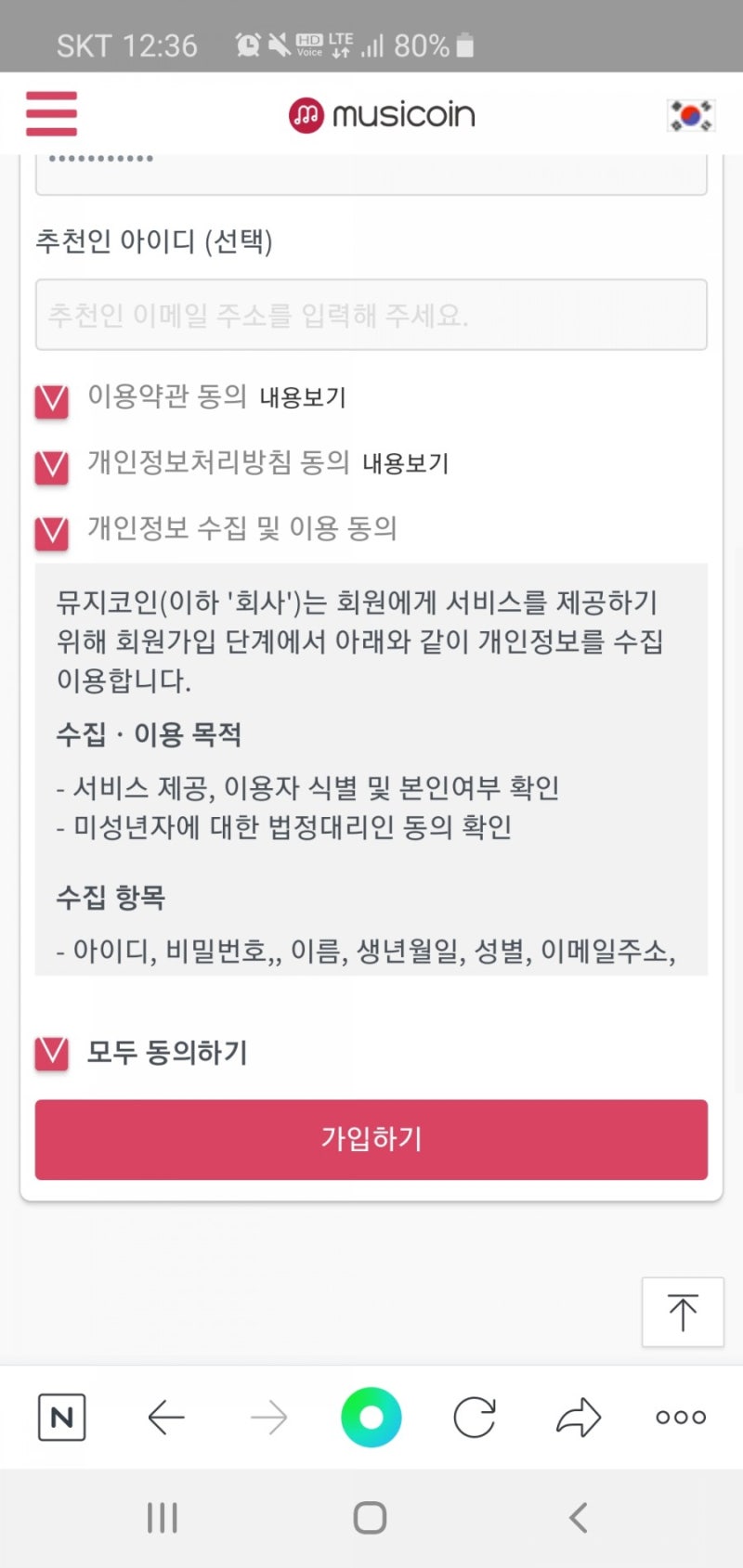743x1568 pixels.
Task: Click the 추천인 이메일 input field
Action: 371,315
